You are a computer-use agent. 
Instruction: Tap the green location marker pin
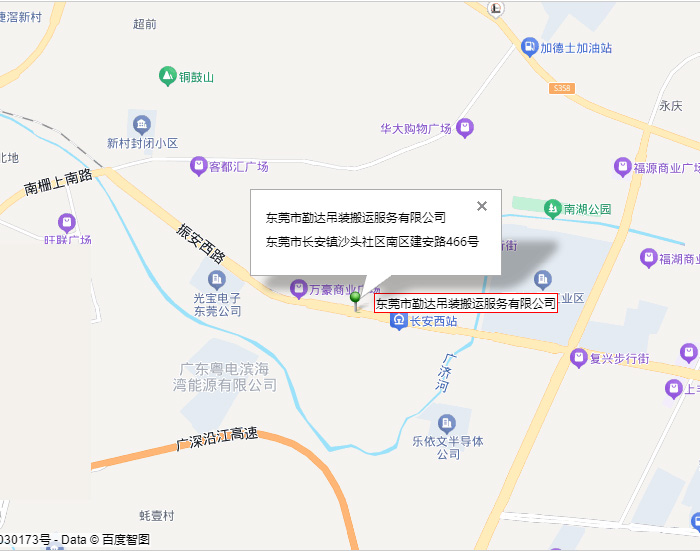coord(355,299)
